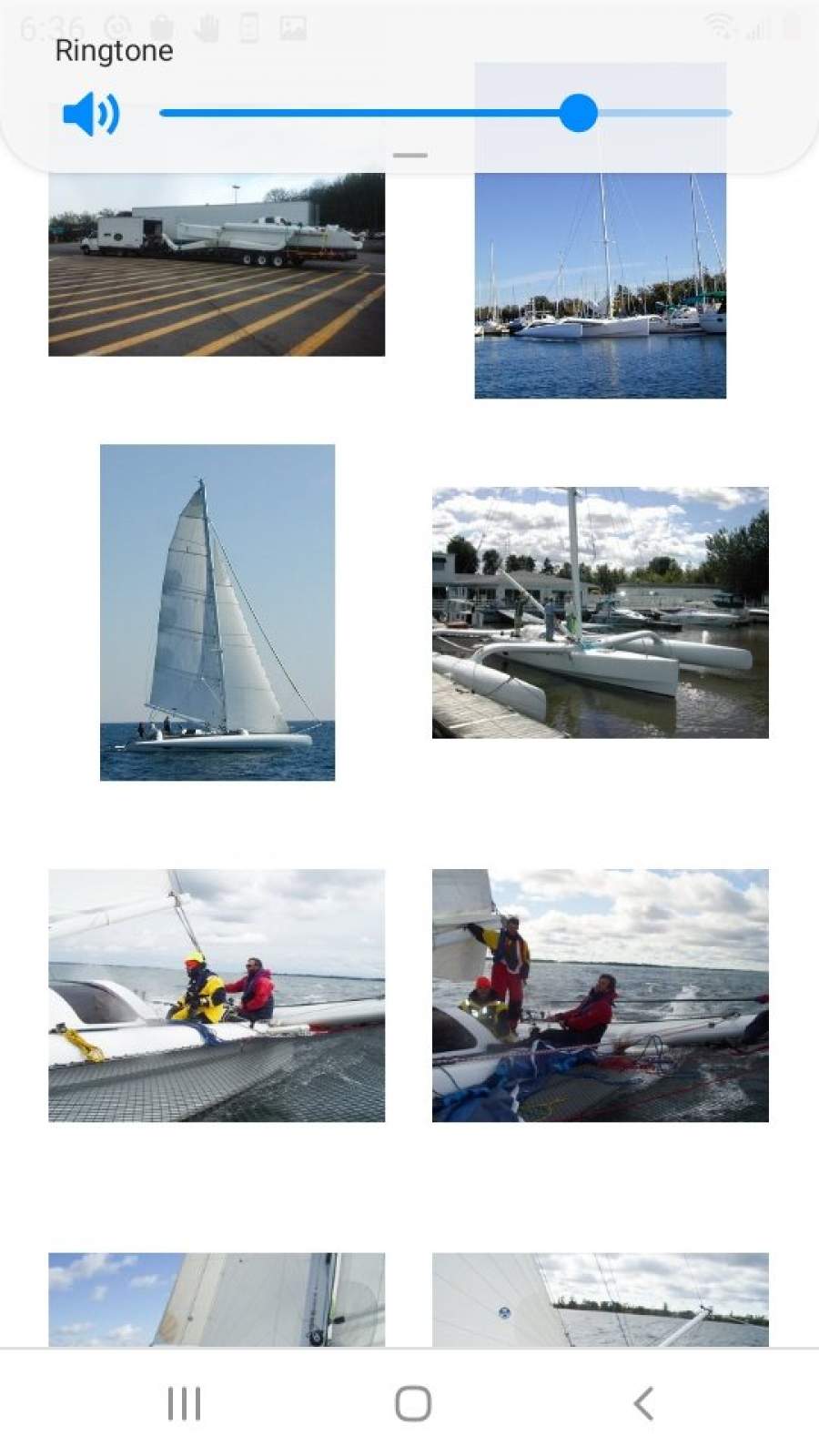Image resolution: width=819 pixels, height=1456 pixels.
Task: Open partially visible sail photo with blue sky
Action: pos(217,1299)
